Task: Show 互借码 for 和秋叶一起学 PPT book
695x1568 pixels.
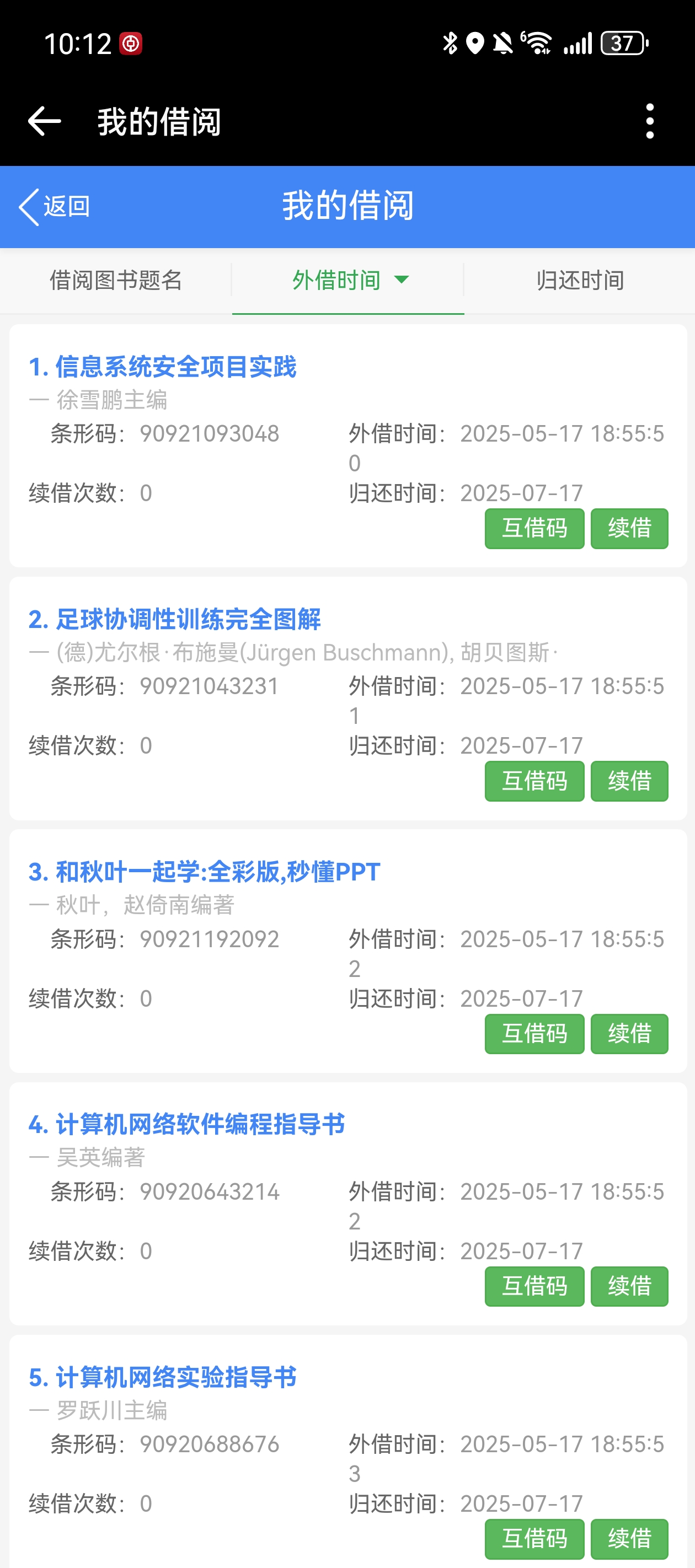Action: (x=534, y=1034)
